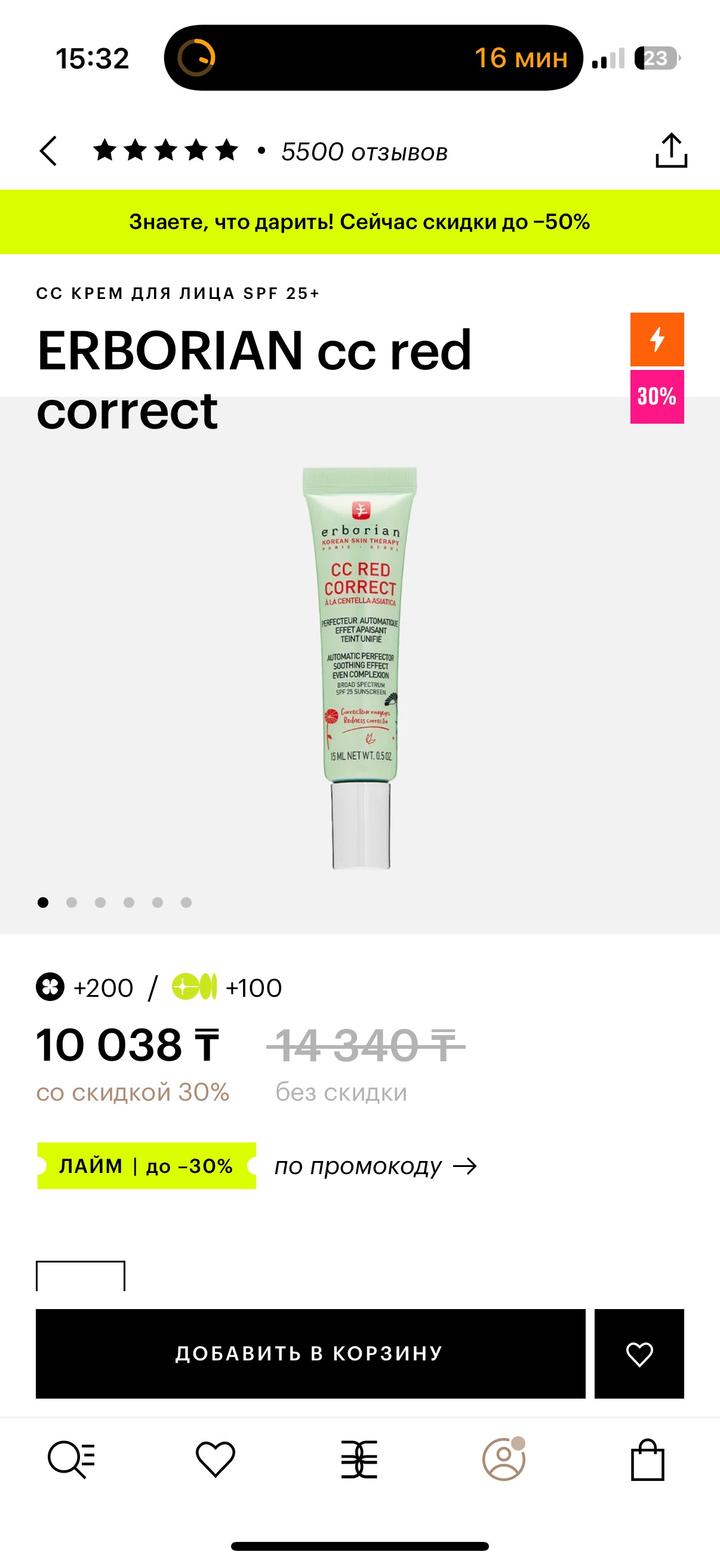The width and height of the screenshot is (720, 1565).
Task: Open the 5500 отзывов reviews
Action: [363, 152]
